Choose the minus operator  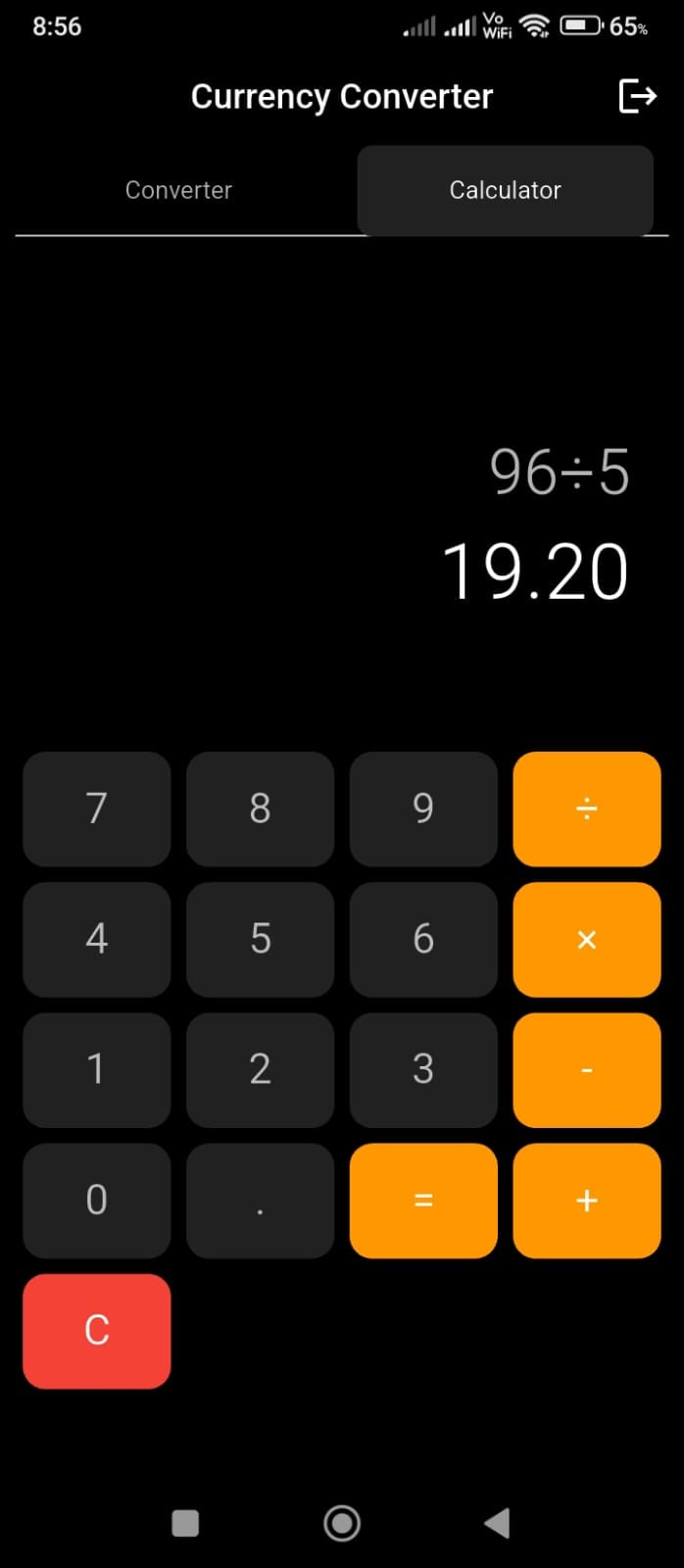pyautogui.click(x=586, y=1069)
